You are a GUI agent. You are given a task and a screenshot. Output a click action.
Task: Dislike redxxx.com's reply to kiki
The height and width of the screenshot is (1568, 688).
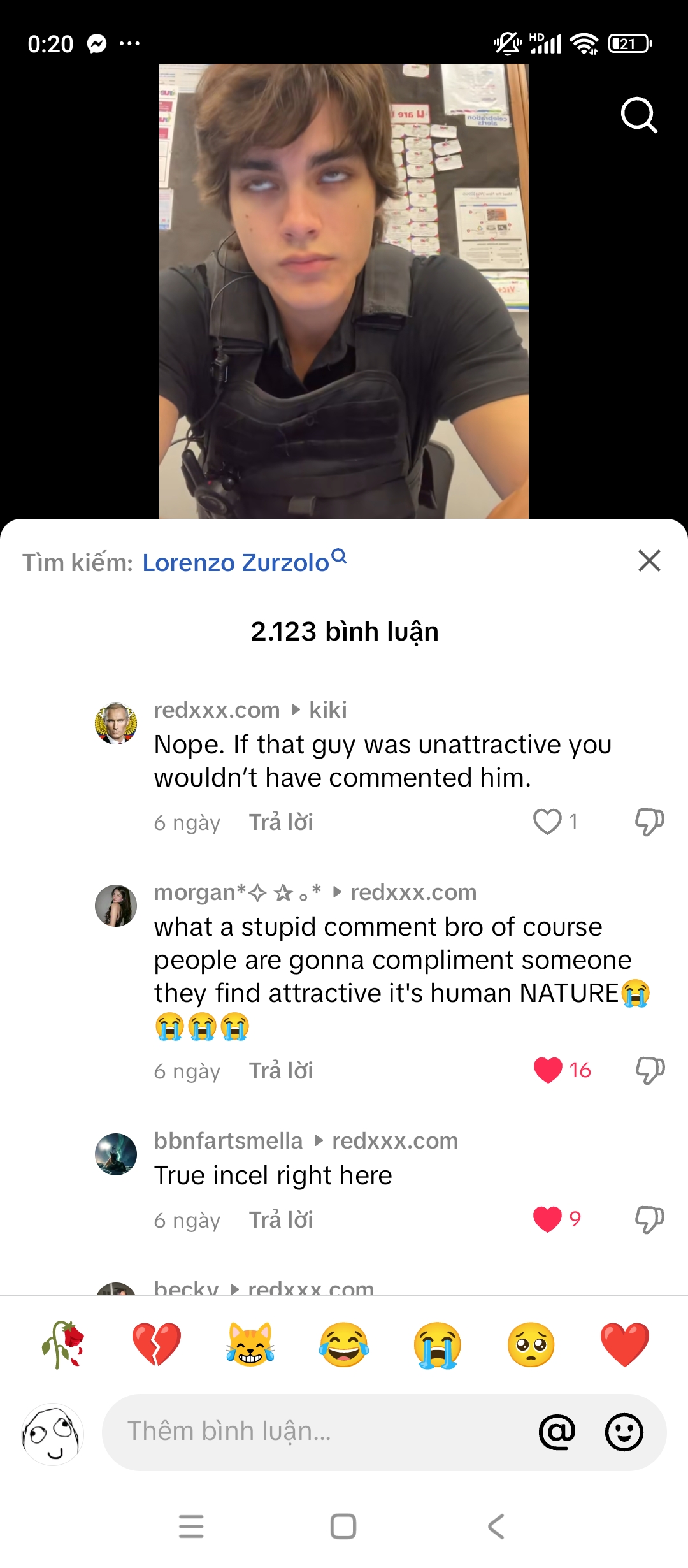click(649, 822)
